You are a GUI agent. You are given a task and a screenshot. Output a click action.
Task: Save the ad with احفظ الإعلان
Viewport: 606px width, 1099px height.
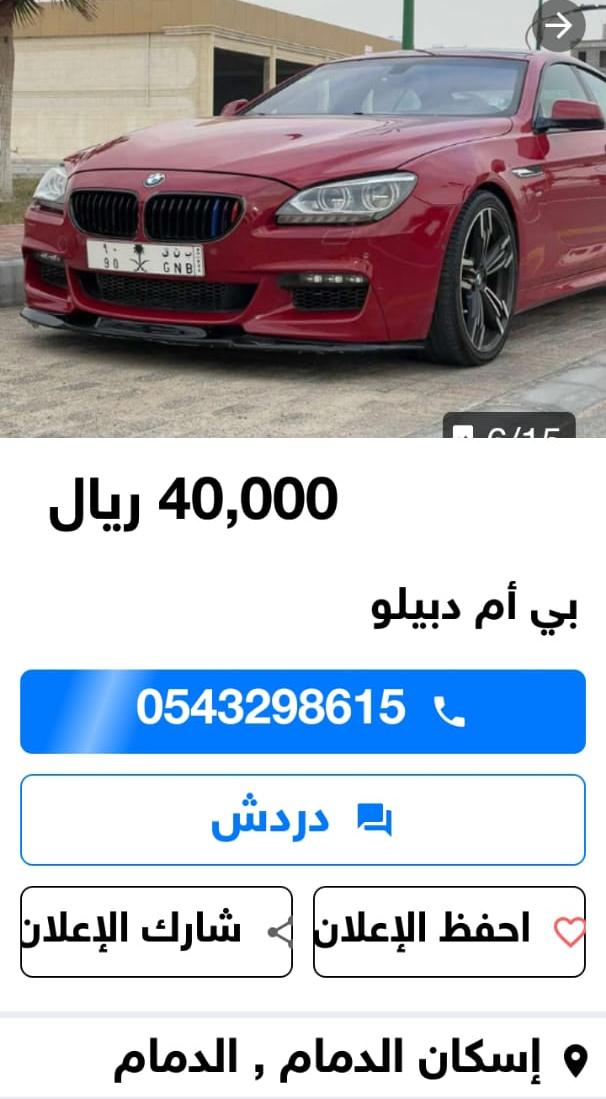pyautogui.click(x=449, y=931)
